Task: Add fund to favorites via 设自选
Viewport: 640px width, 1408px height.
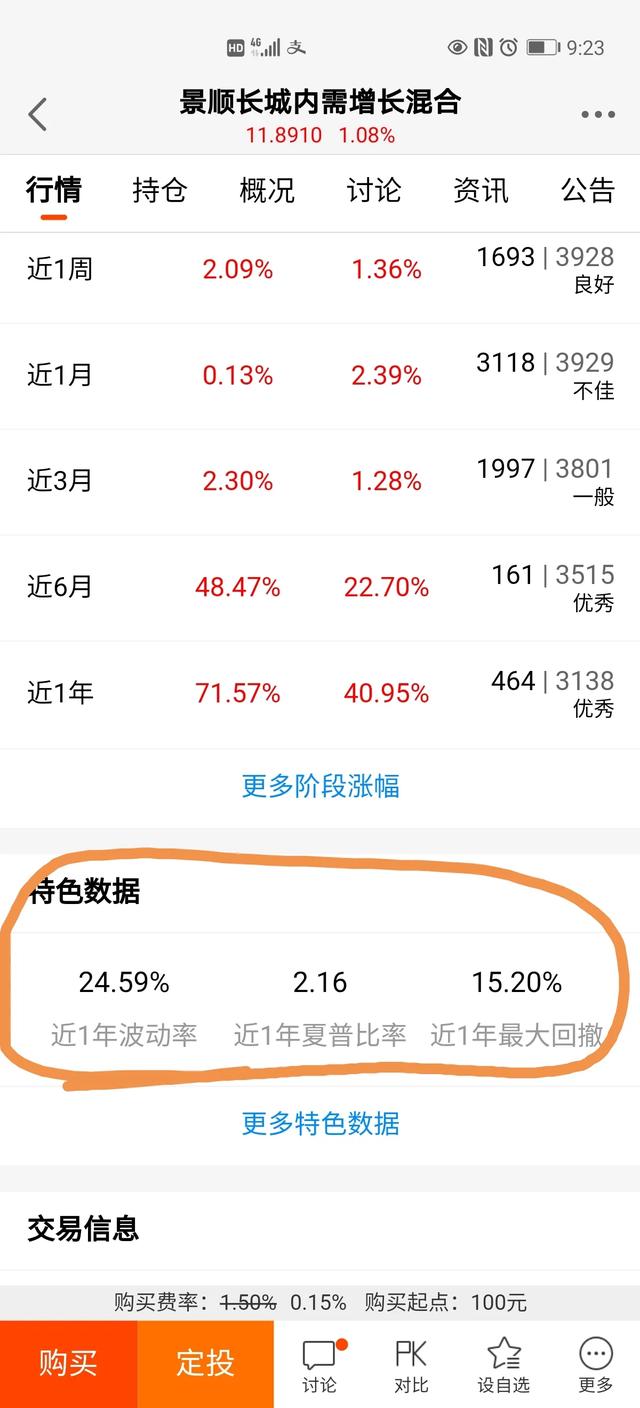Action: click(503, 1365)
